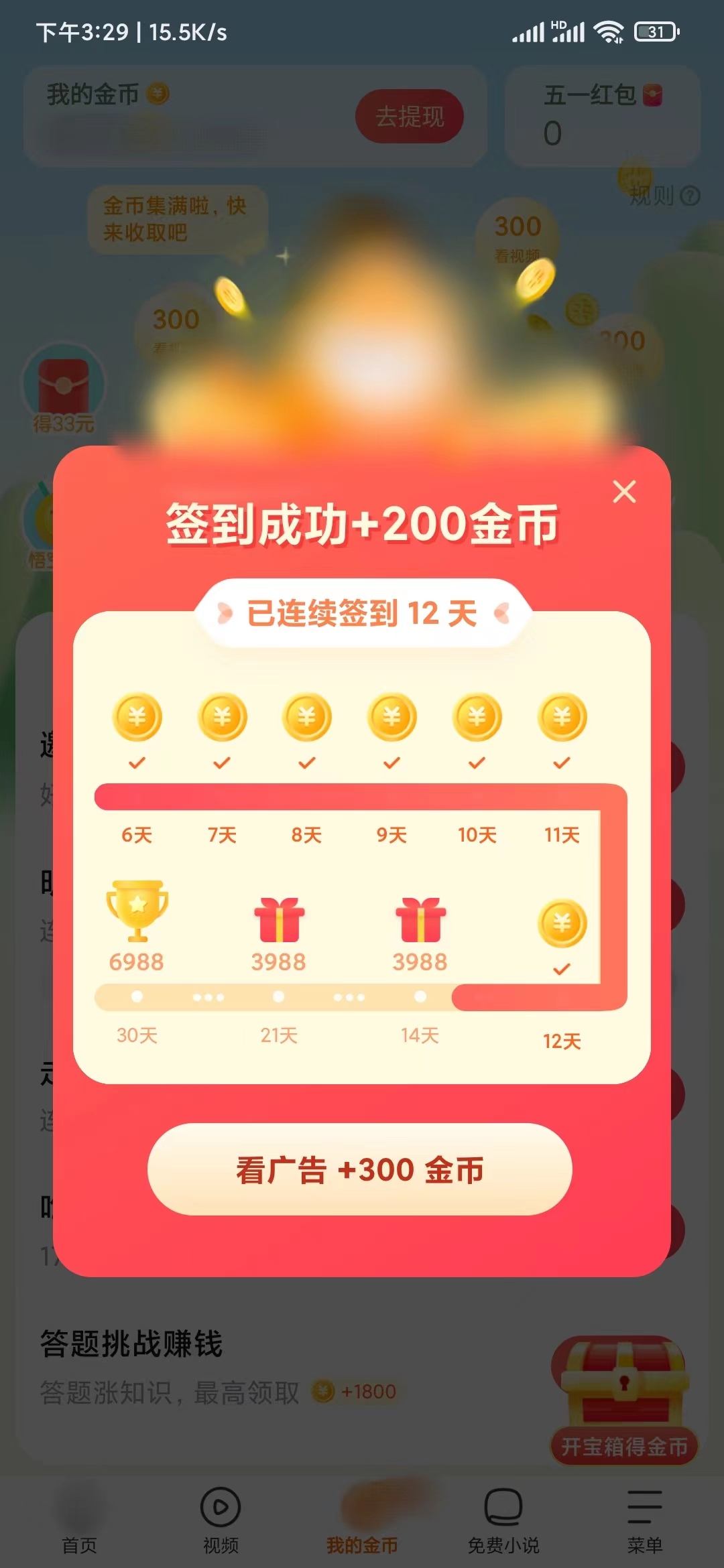This screenshot has width=724, height=1568.
Task: Tap the treasure chest to 开宝箱得金币
Action: tap(623, 1384)
